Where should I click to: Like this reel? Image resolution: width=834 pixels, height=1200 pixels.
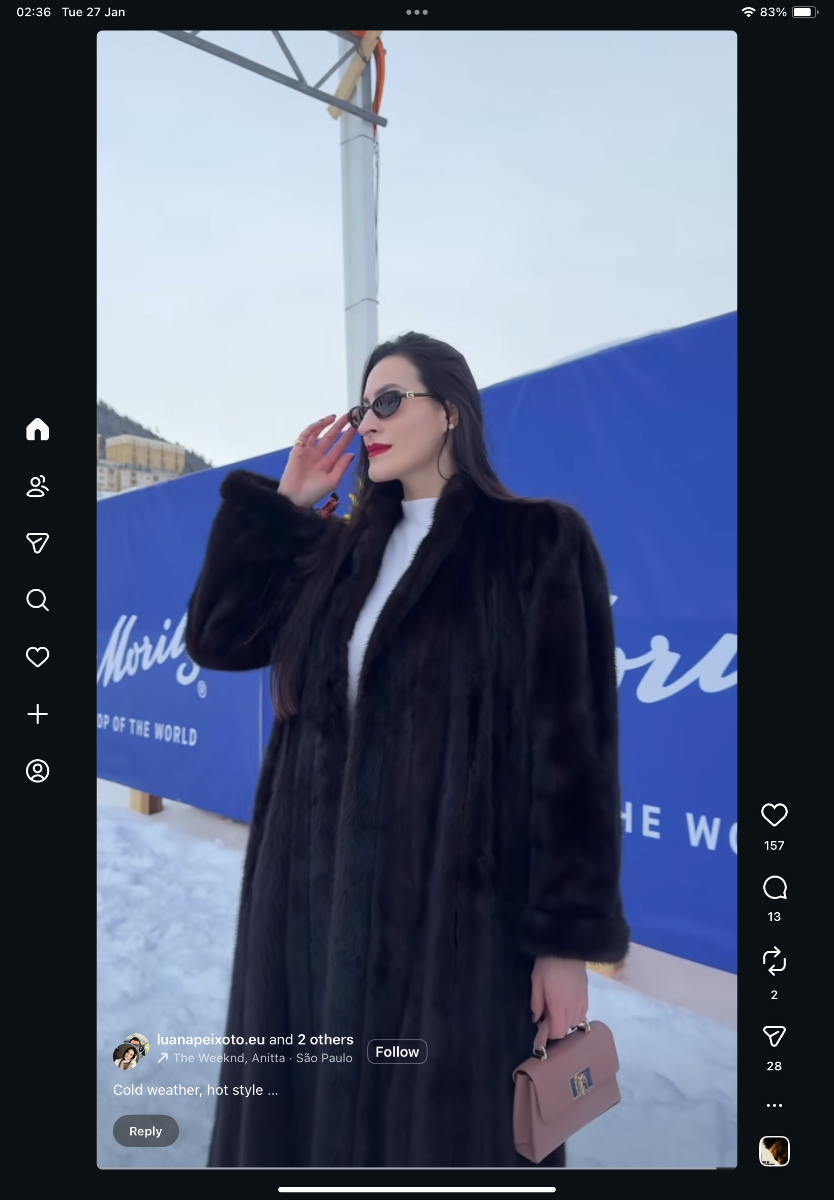point(774,815)
